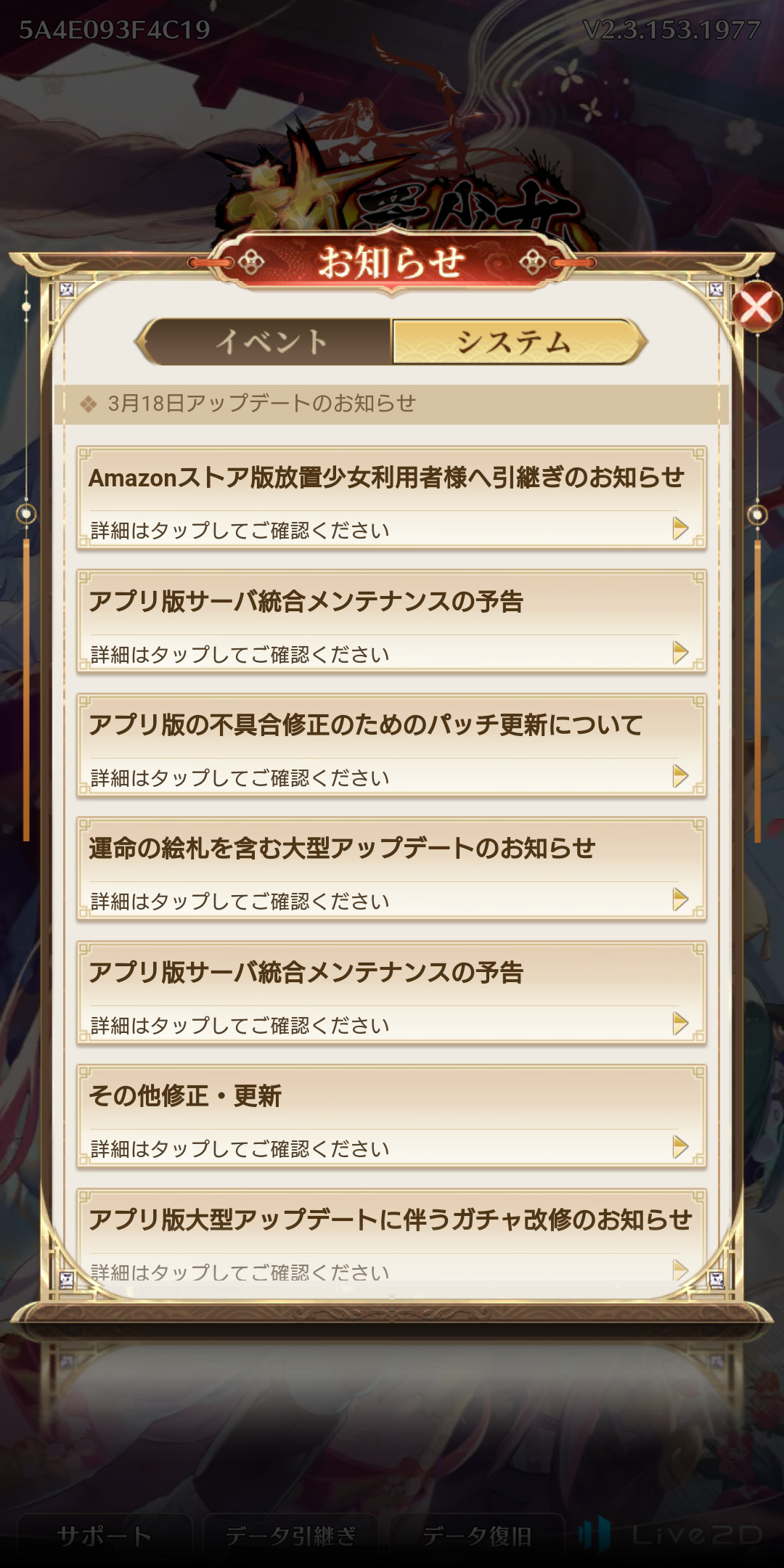Open the Amazonストア版 data transfer notice
Screen dimensions: 784x1568
tap(391, 498)
